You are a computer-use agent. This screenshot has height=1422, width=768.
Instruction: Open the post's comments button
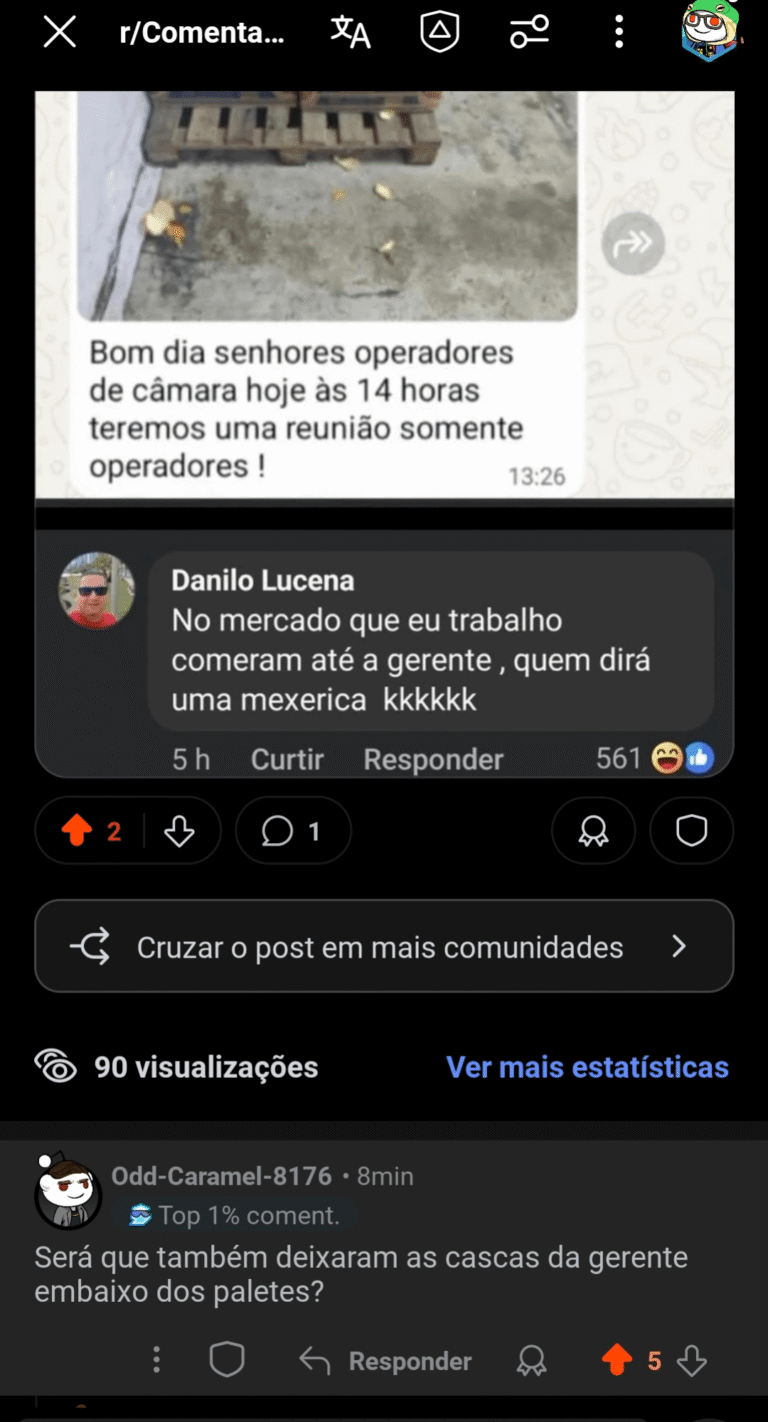click(x=293, y=831)
